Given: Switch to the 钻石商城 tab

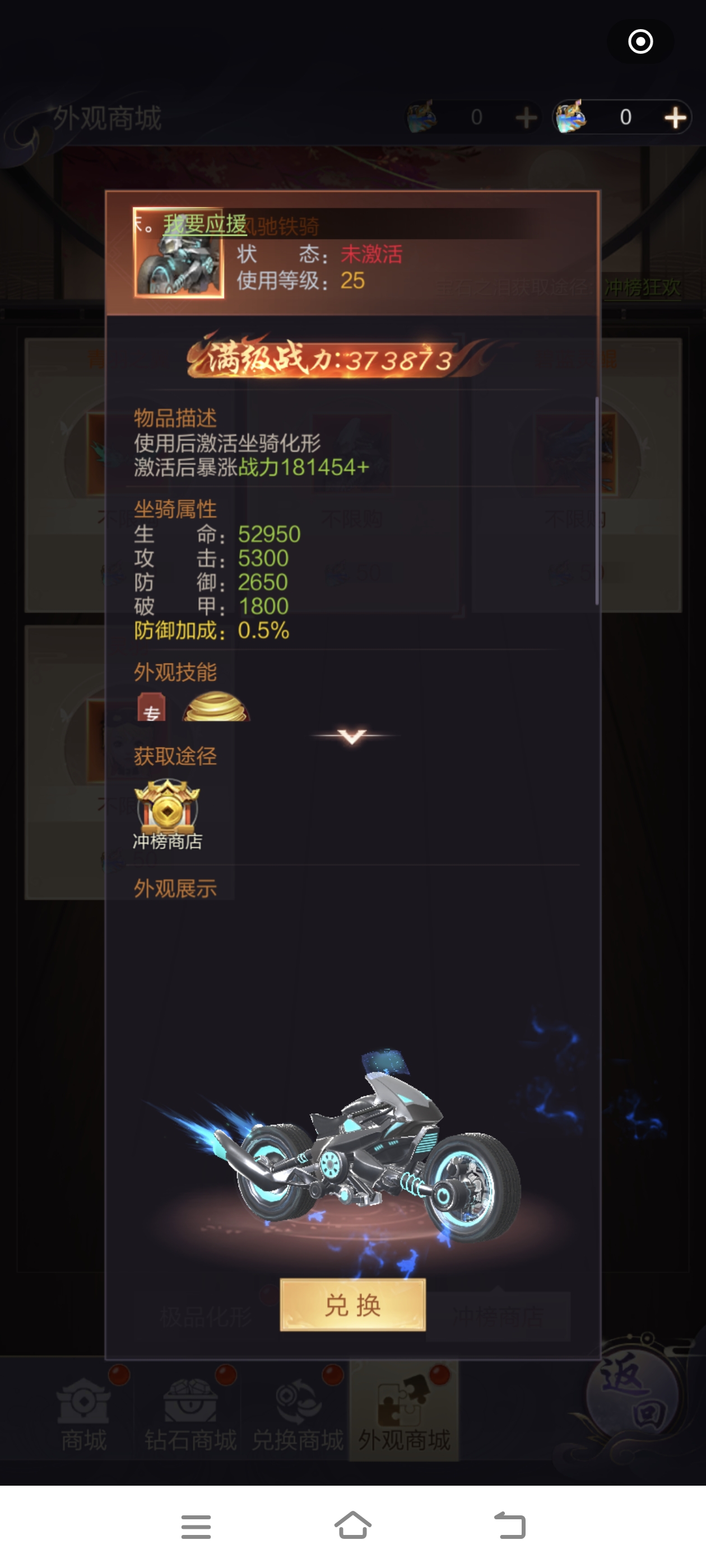Looking at the screenshot, I should point(191,1413).
